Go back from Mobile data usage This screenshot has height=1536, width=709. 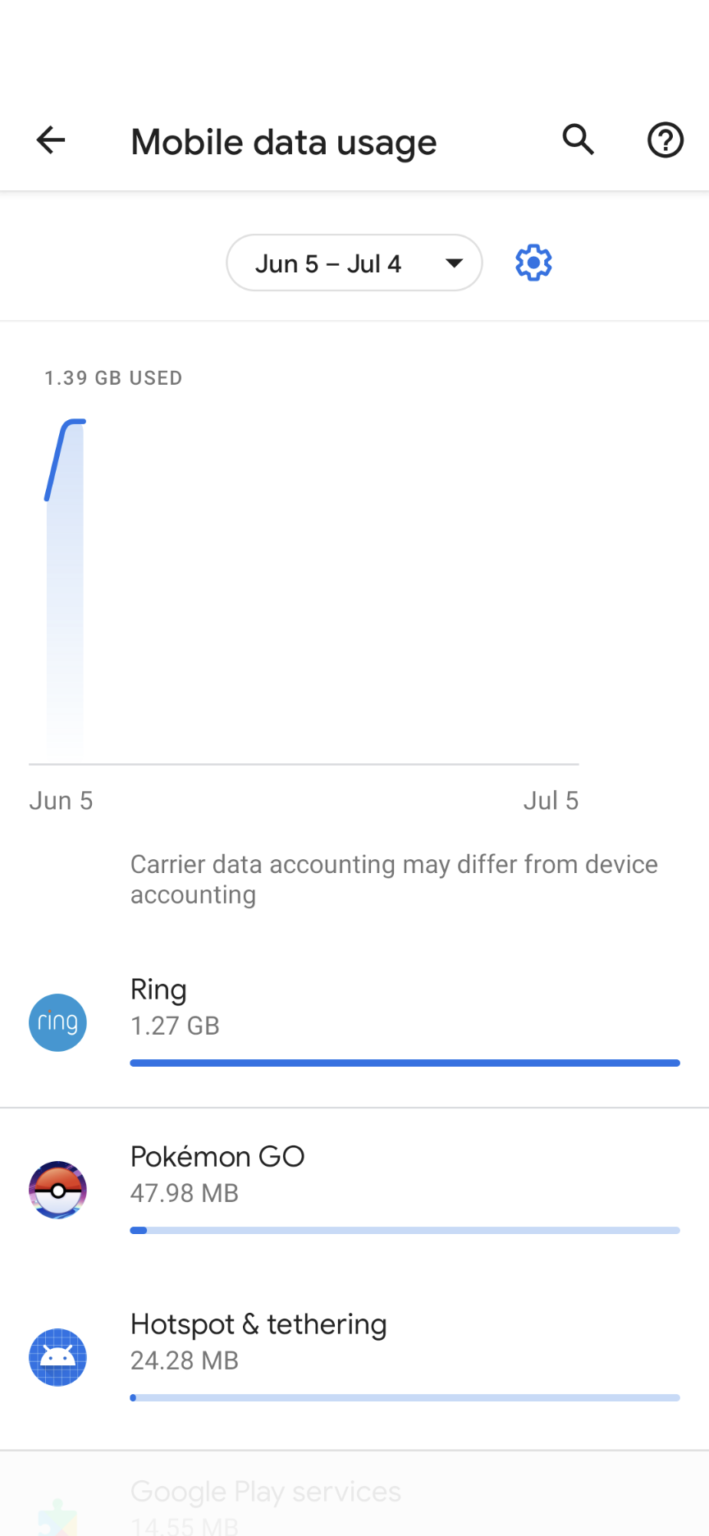click(x=50, y=141)
